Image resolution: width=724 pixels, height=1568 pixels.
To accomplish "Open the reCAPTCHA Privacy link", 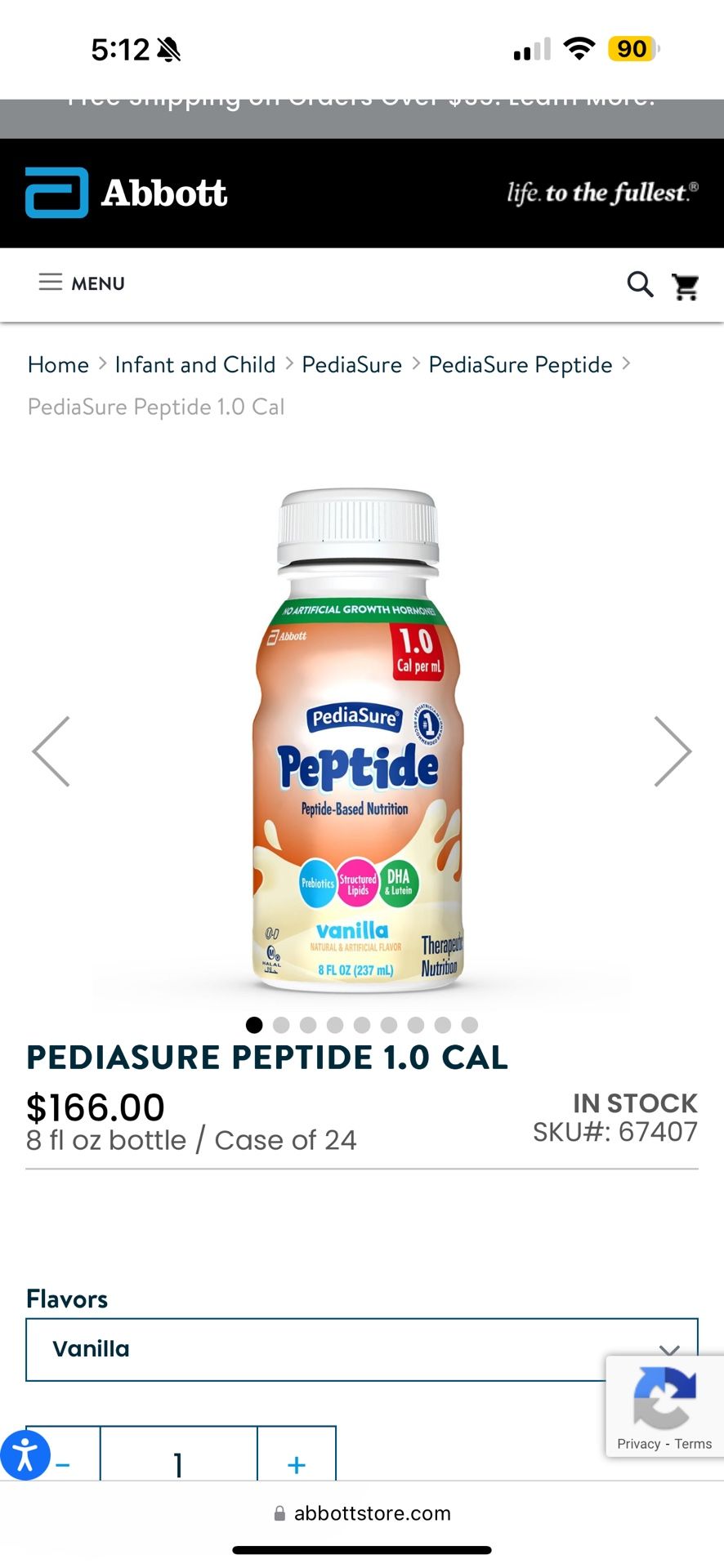I will [638, 1444].
